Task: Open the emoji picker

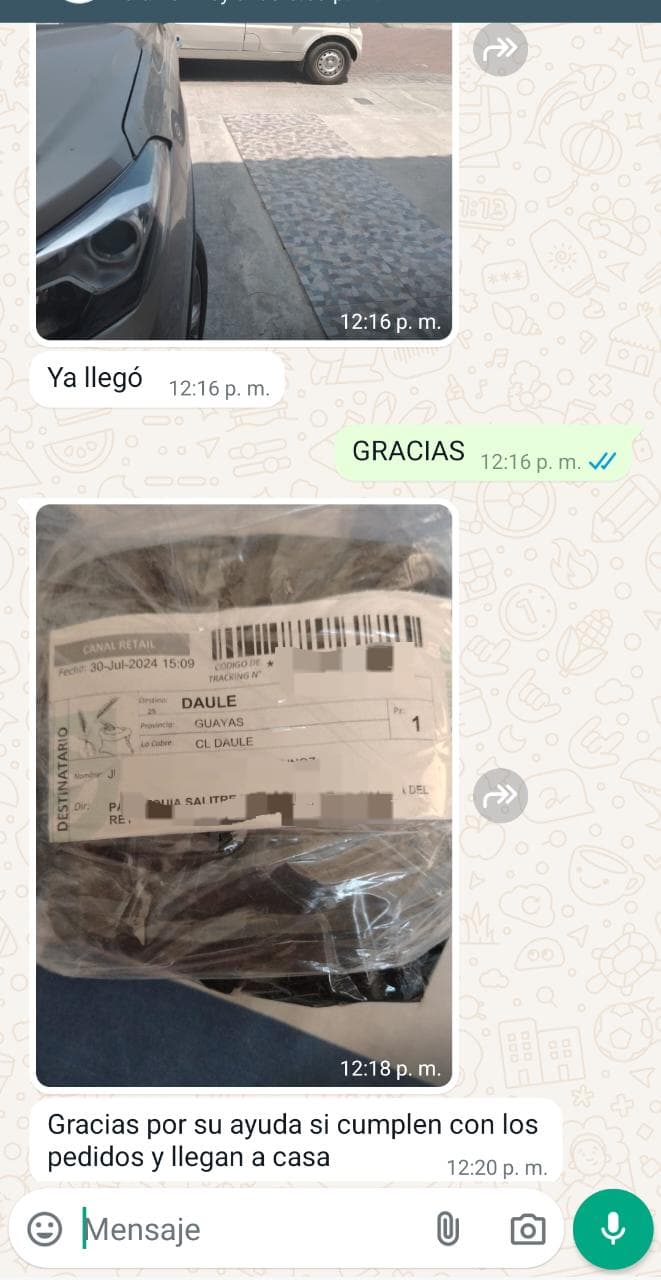Action: click(x=44, y=1229)
